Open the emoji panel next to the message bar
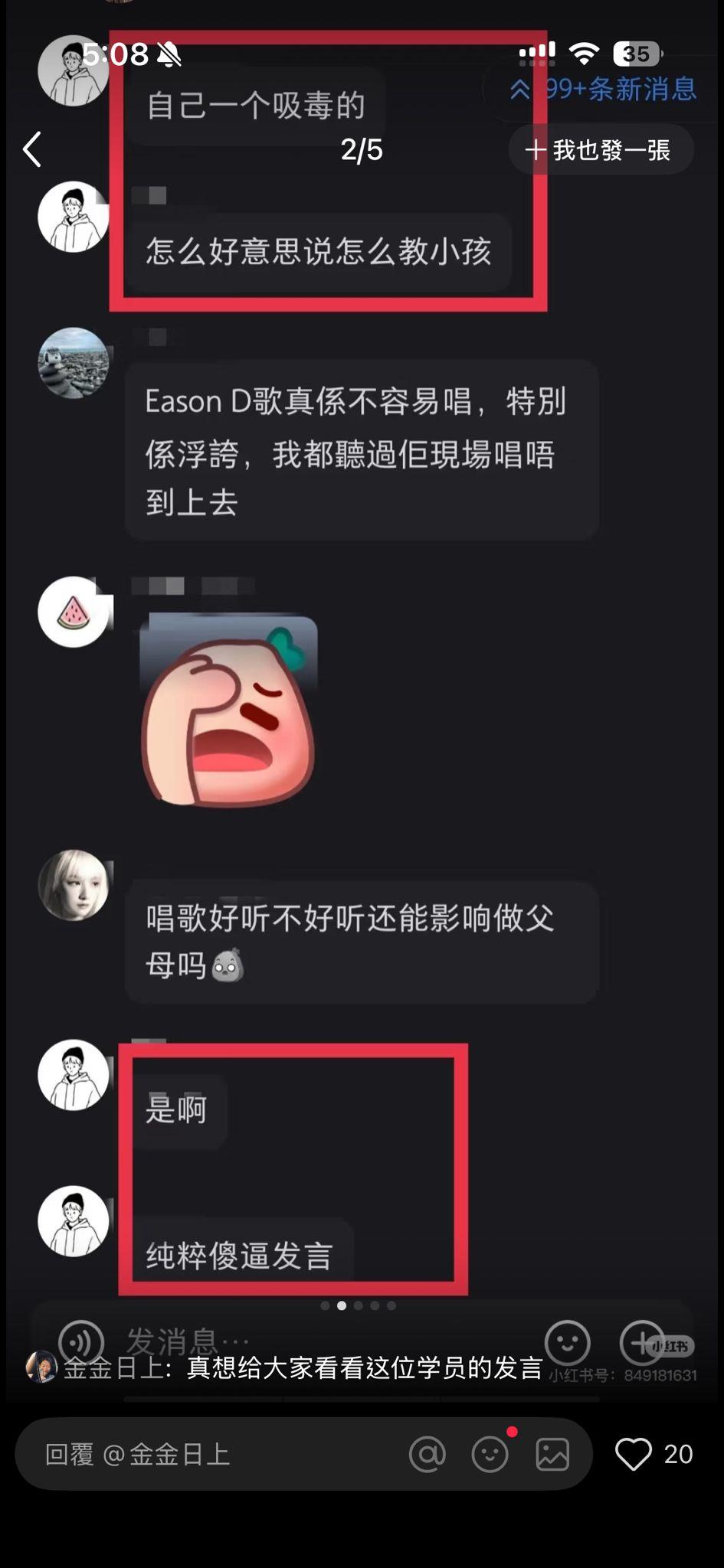724x1568 pixels. pyautogui.click(x=568, y=1344)
